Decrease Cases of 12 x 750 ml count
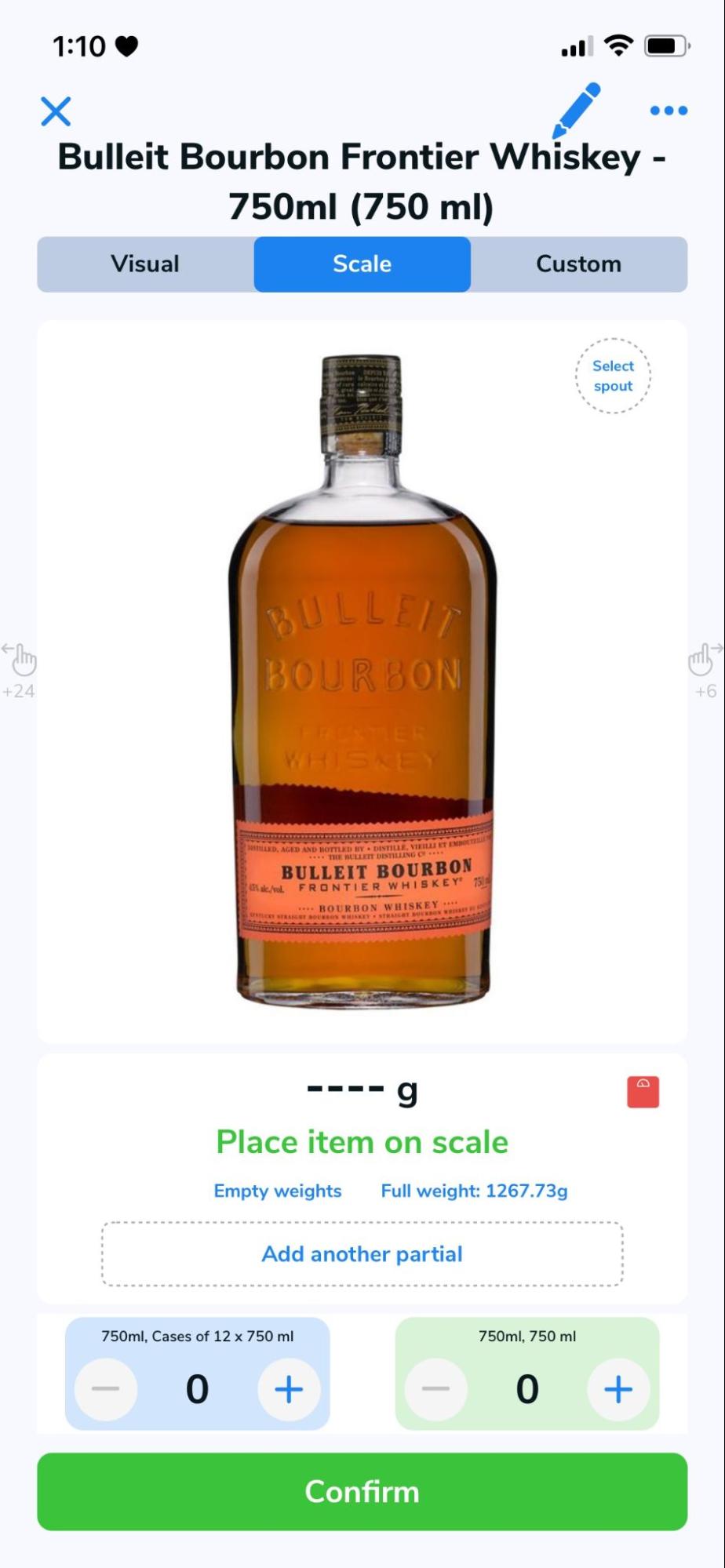The width and height of the screenshot is (725, 1568). coord(106,1389)
